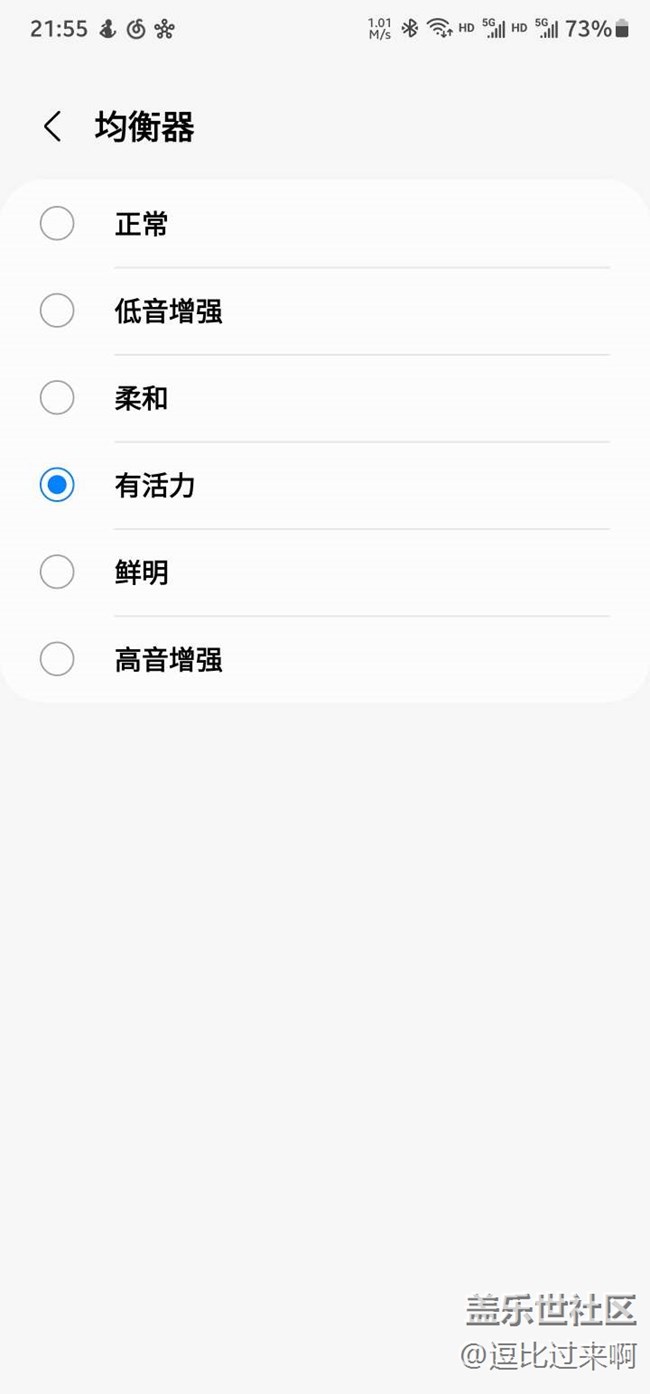Switch equalizer to 柔和
The image size is (650, 1394).
(325, 398)
